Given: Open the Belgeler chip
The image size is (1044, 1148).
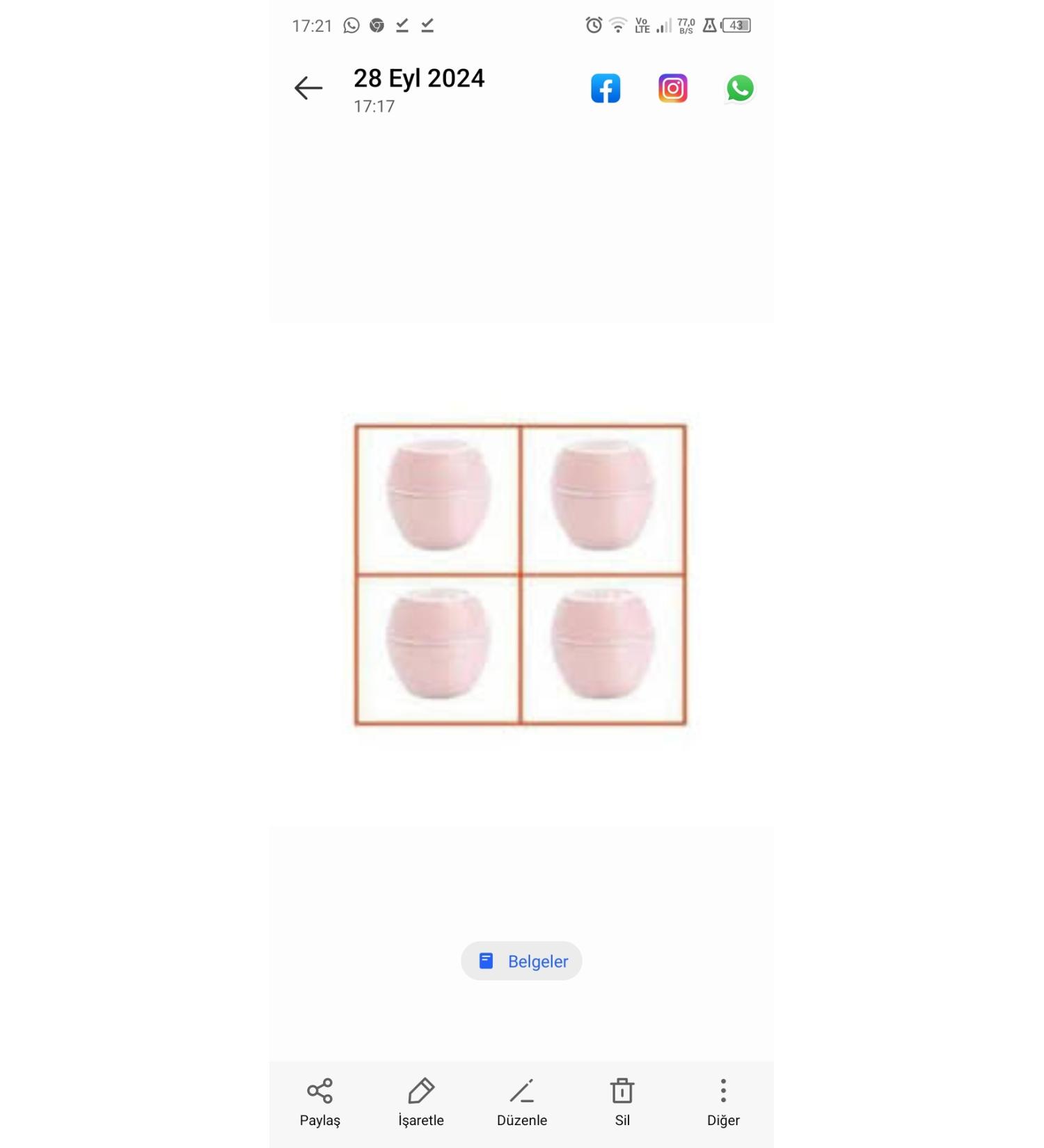Looking at the screenshot, I should pyautogui.click(x=522, y=961).
